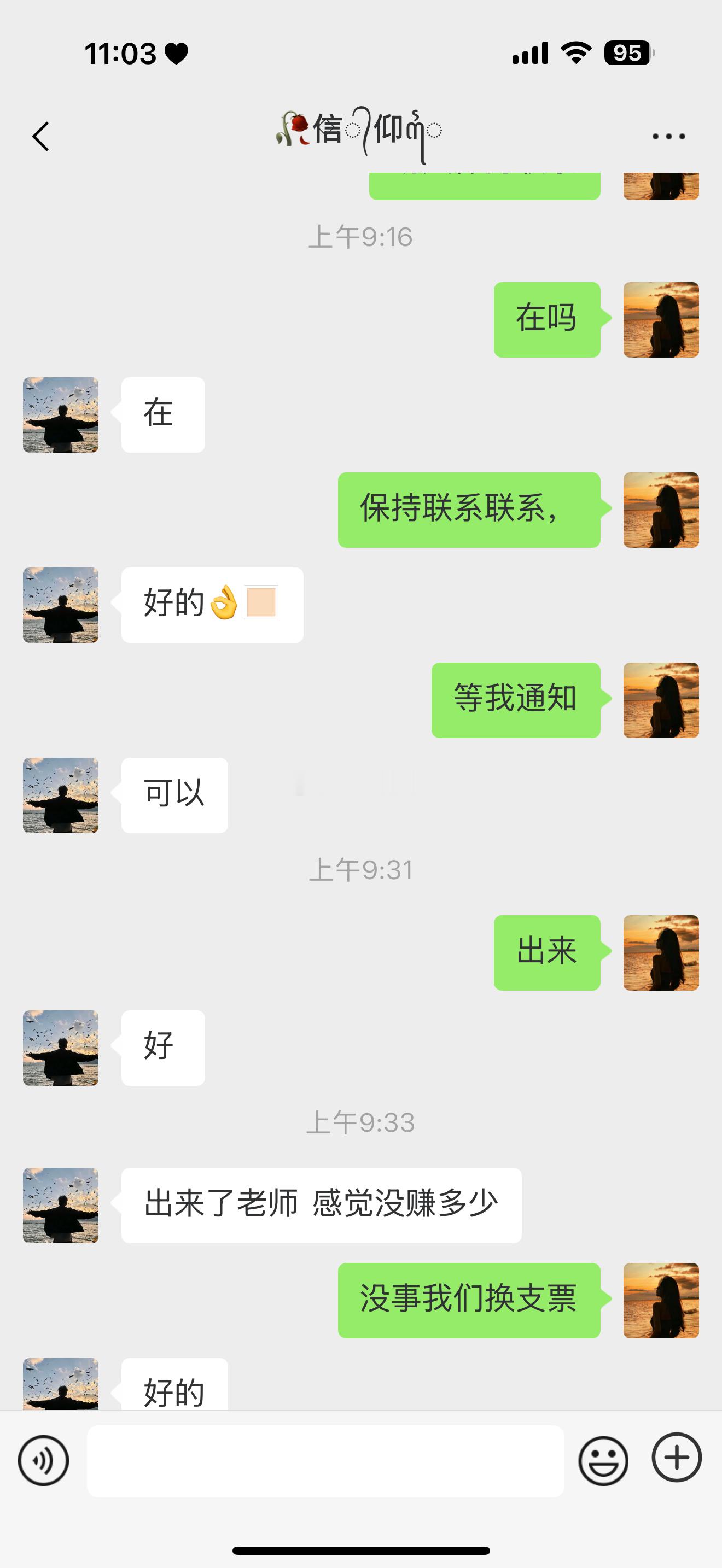The image size is (722, 1568).
Task: Tap the 可以 message bubble
Action: [173, 794]
